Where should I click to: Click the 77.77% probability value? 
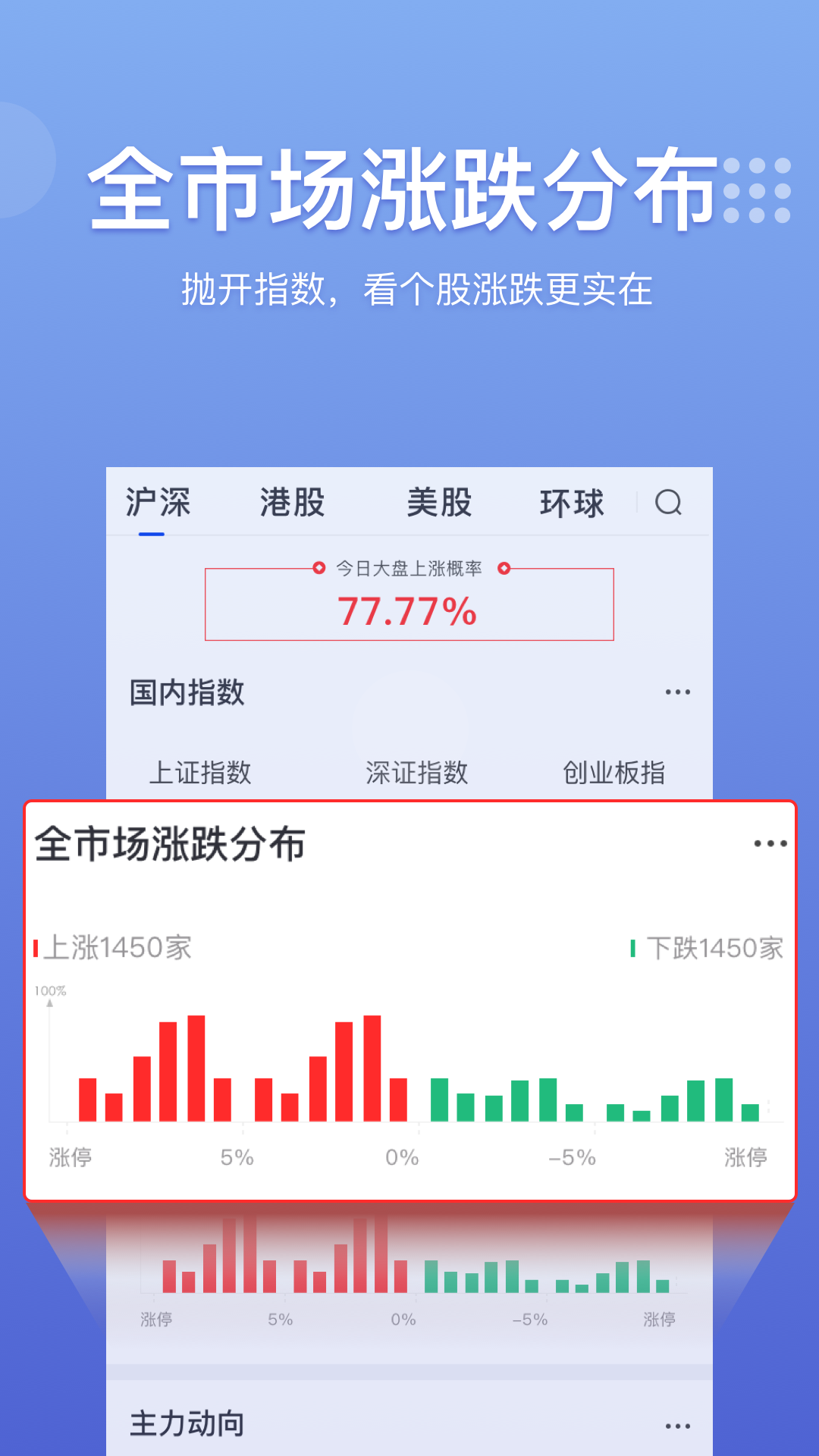click(x=408, y=612)
